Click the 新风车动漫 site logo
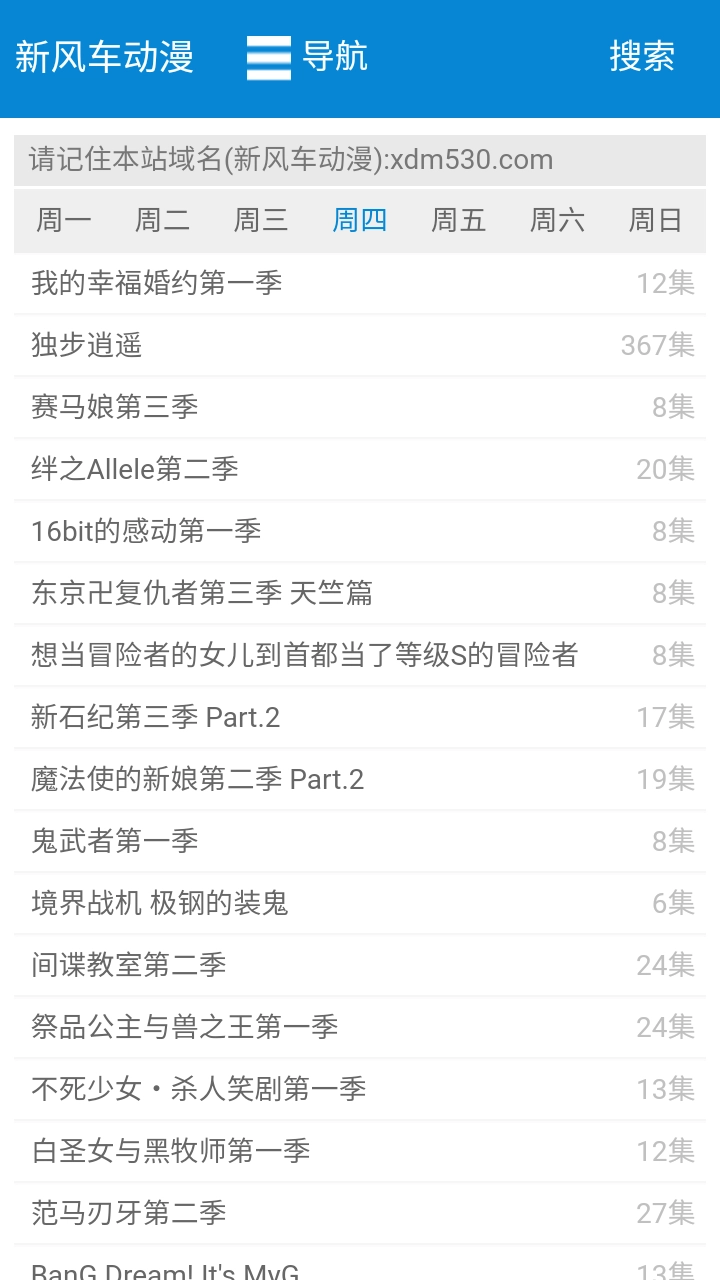 pyautogui.click(x=105, y=57)
